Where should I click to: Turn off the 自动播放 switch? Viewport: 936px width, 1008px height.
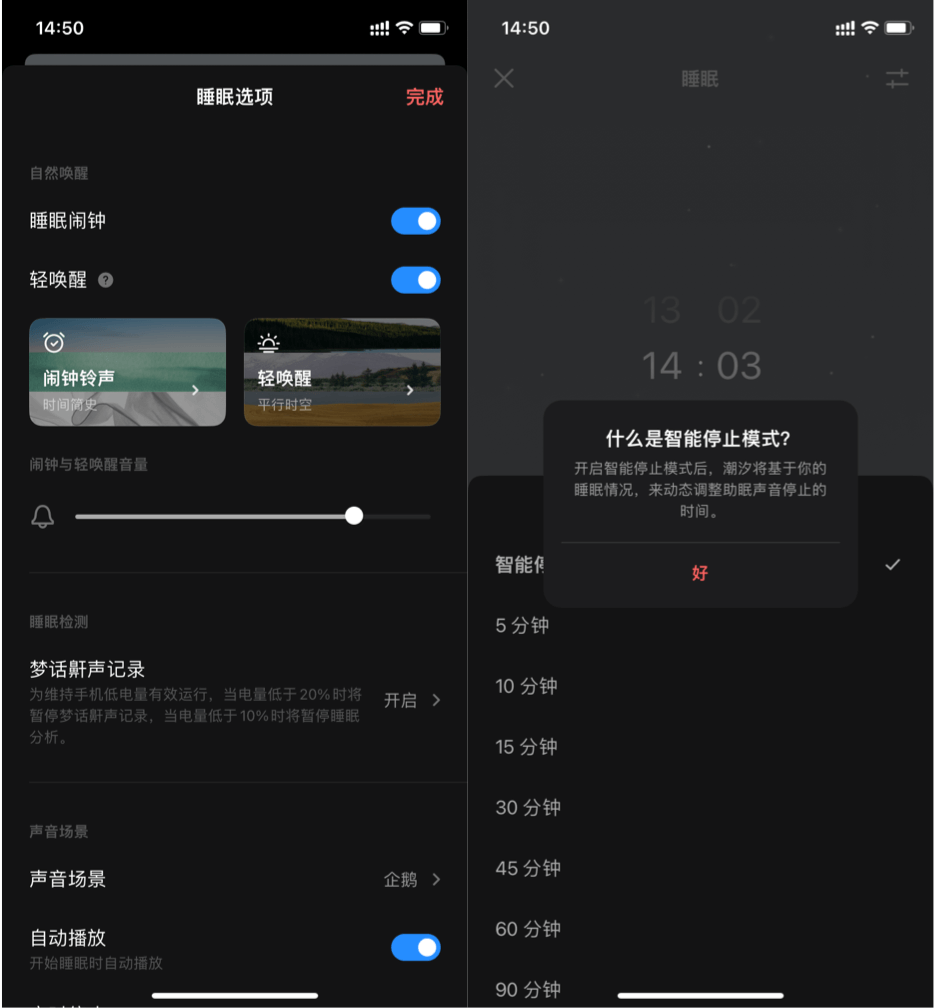(415, 947)
